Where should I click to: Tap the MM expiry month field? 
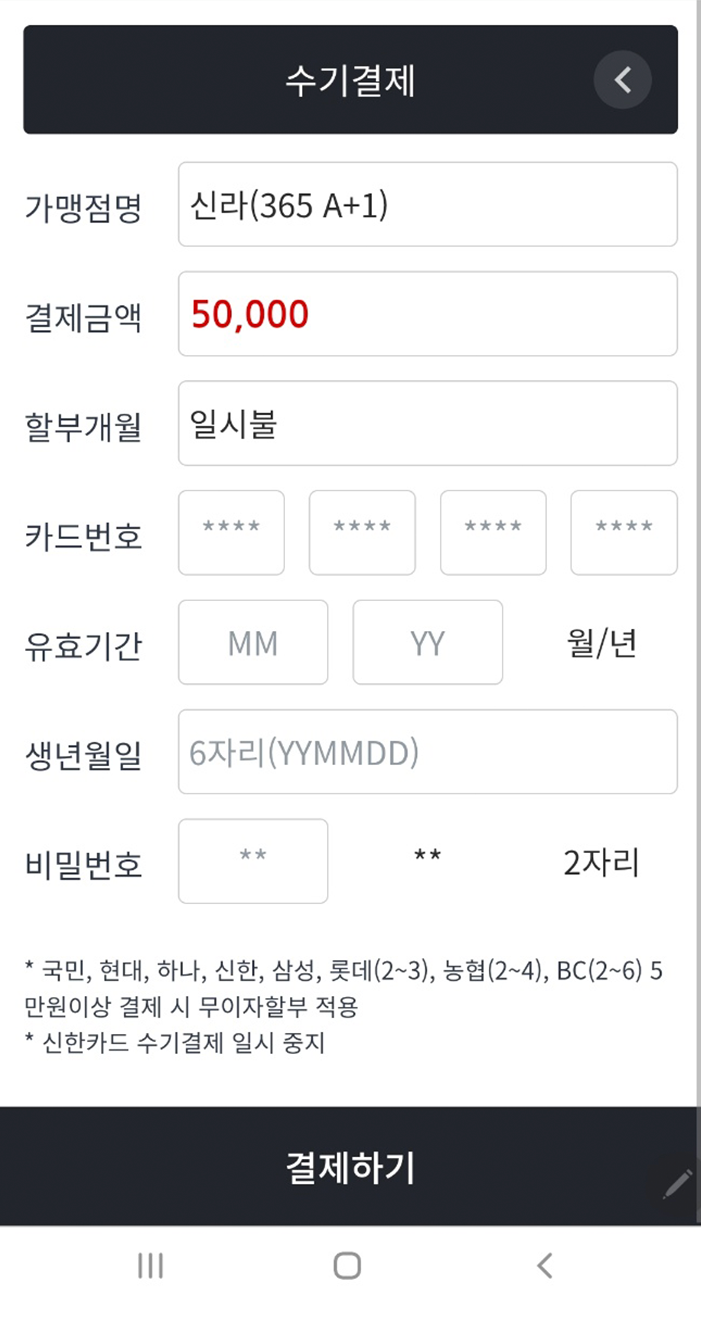click(x=253, y=642)
